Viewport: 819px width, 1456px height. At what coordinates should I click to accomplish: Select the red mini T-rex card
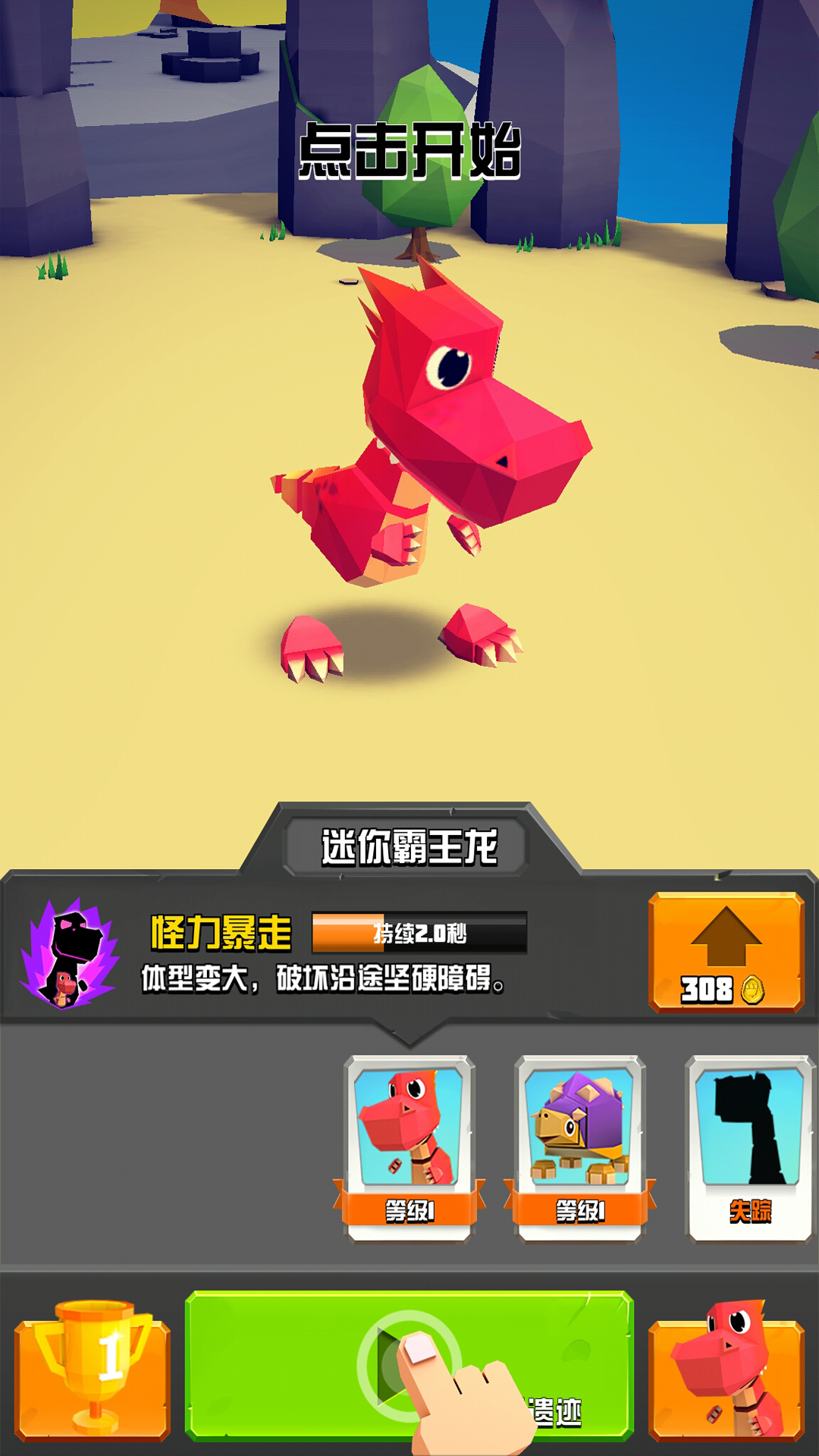tap(409, 1147)
